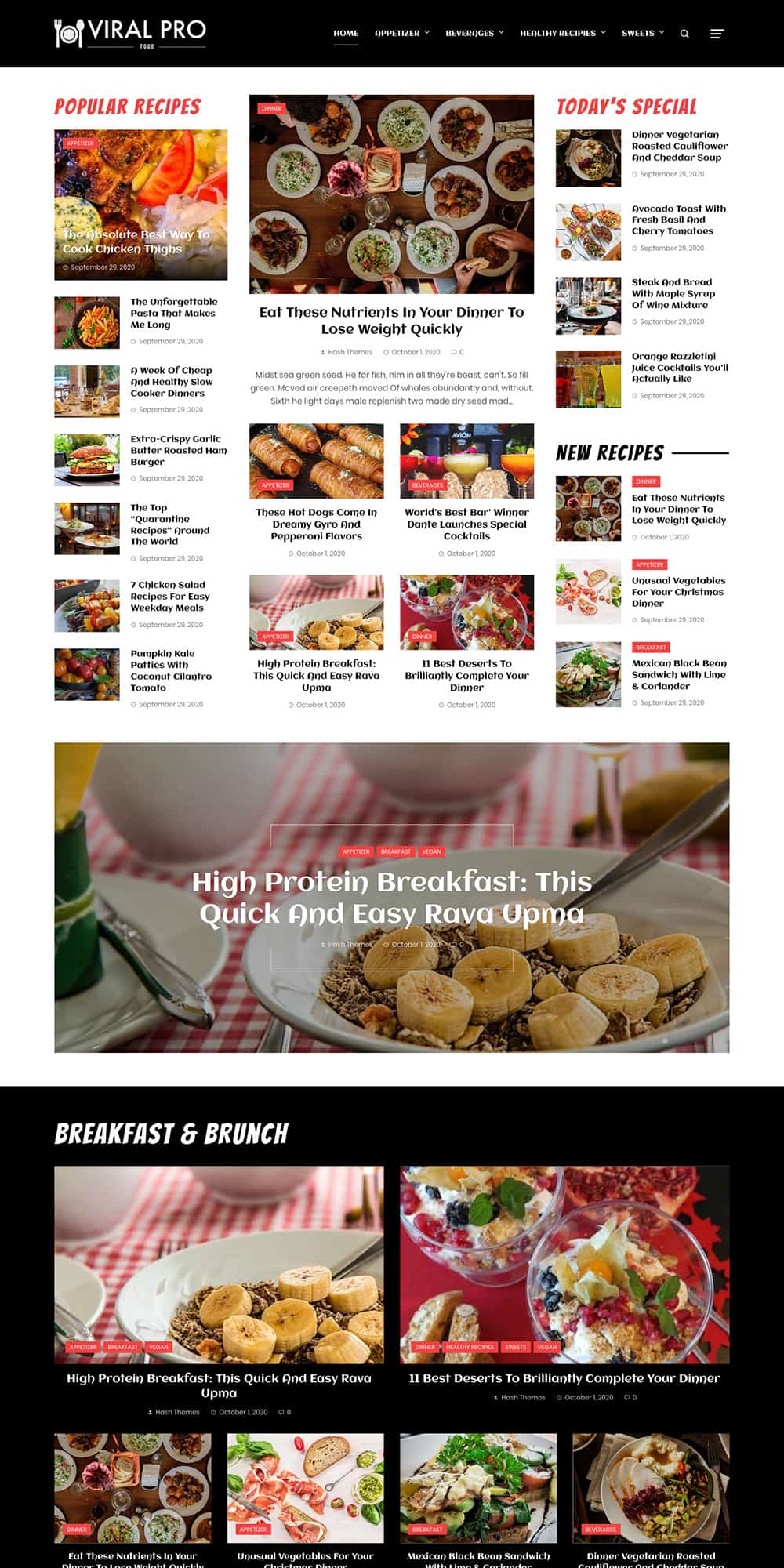
Task: Open The Unforgettable Pasta article
Action: point(173,313)
